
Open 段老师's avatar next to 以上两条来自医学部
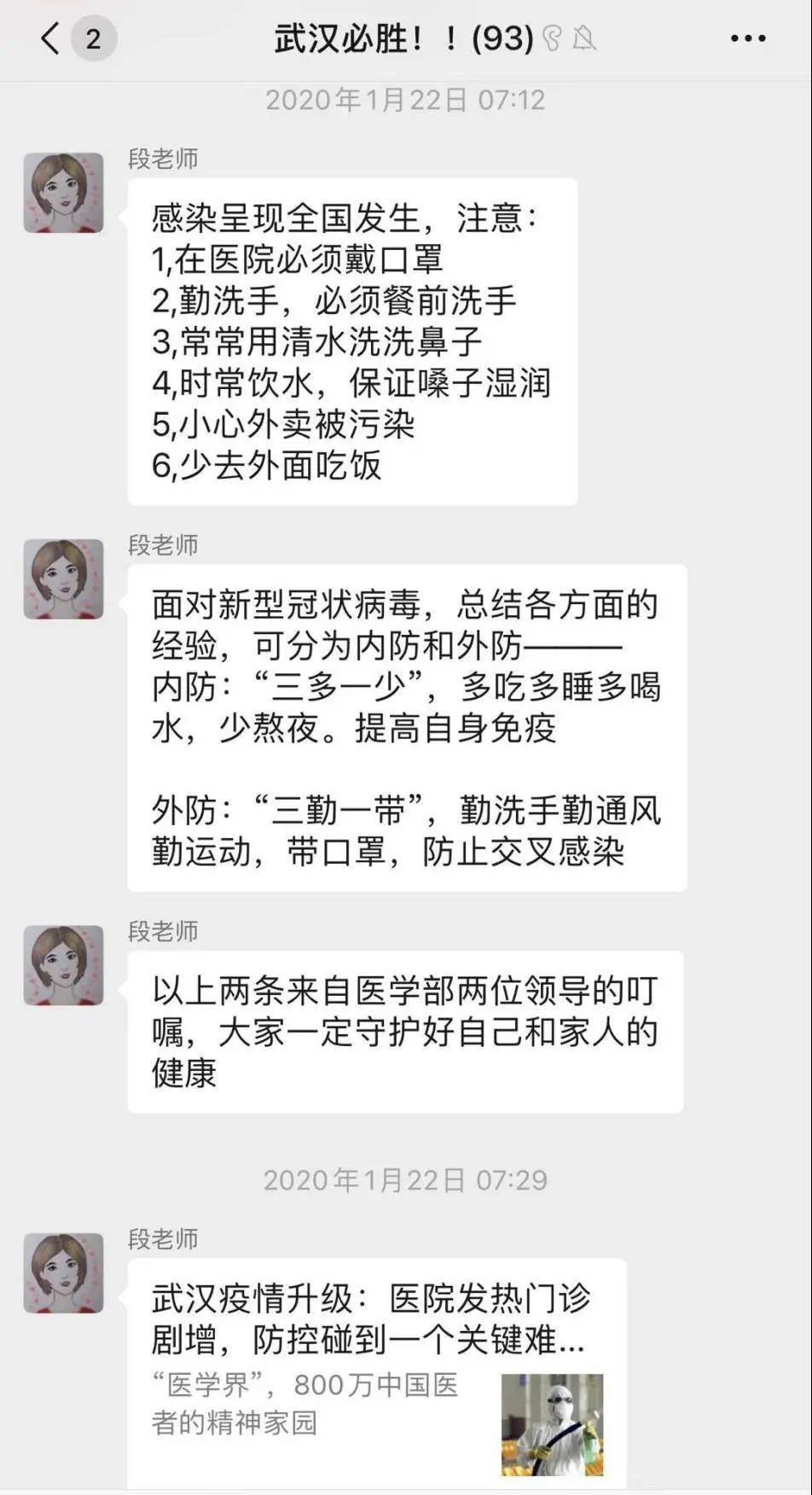point(63,965)
